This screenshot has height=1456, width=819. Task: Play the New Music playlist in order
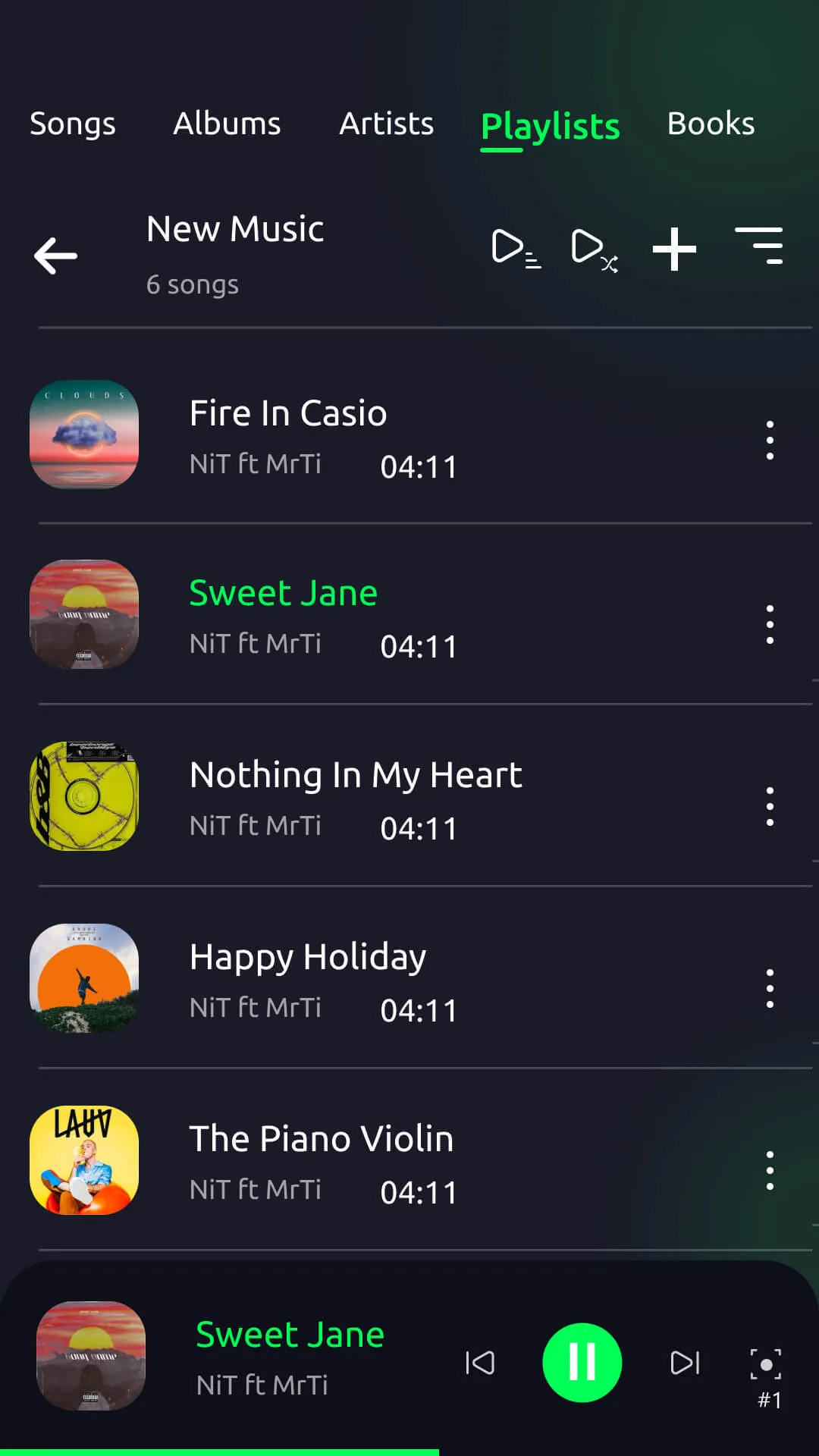click(x=516, y=247)
